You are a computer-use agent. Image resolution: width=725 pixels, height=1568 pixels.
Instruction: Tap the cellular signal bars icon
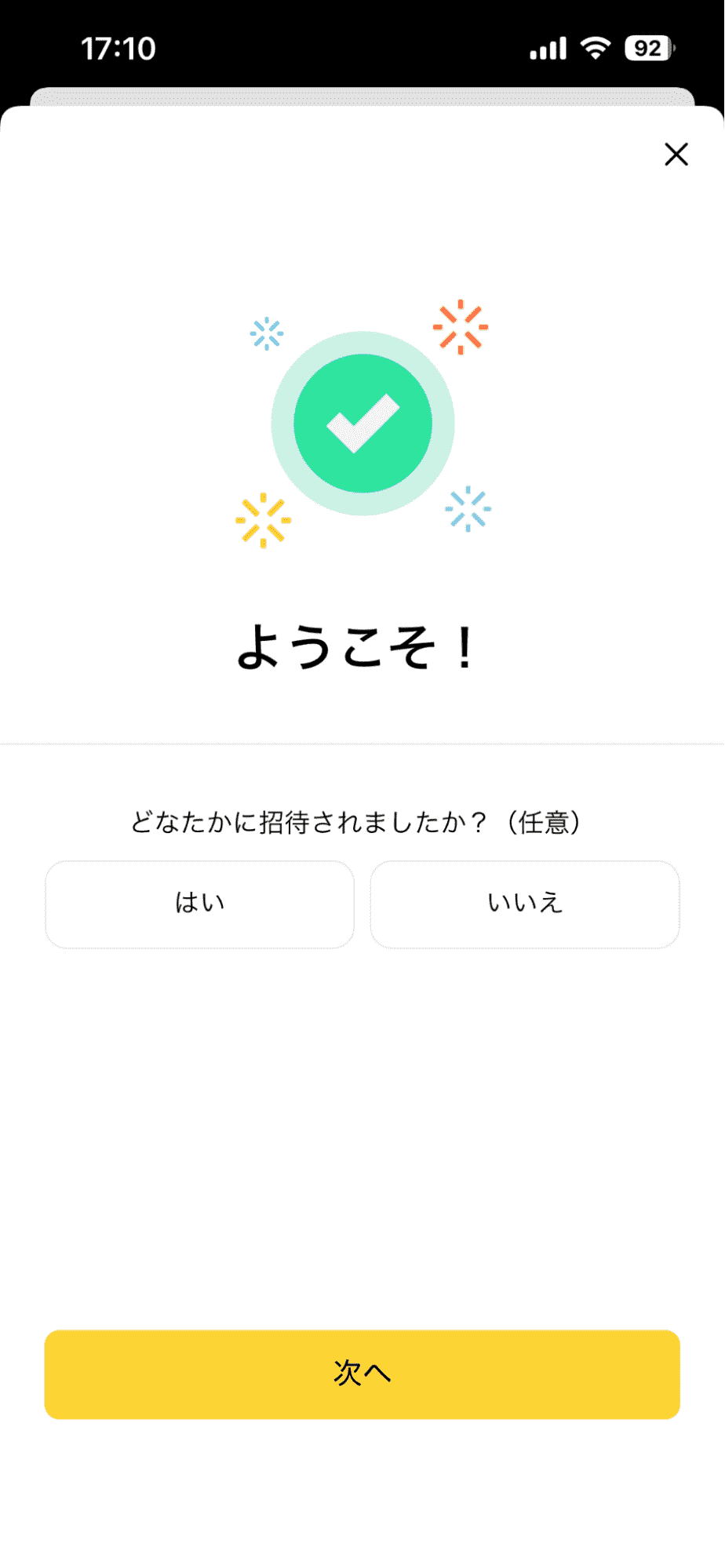click(x=548, y=47)
